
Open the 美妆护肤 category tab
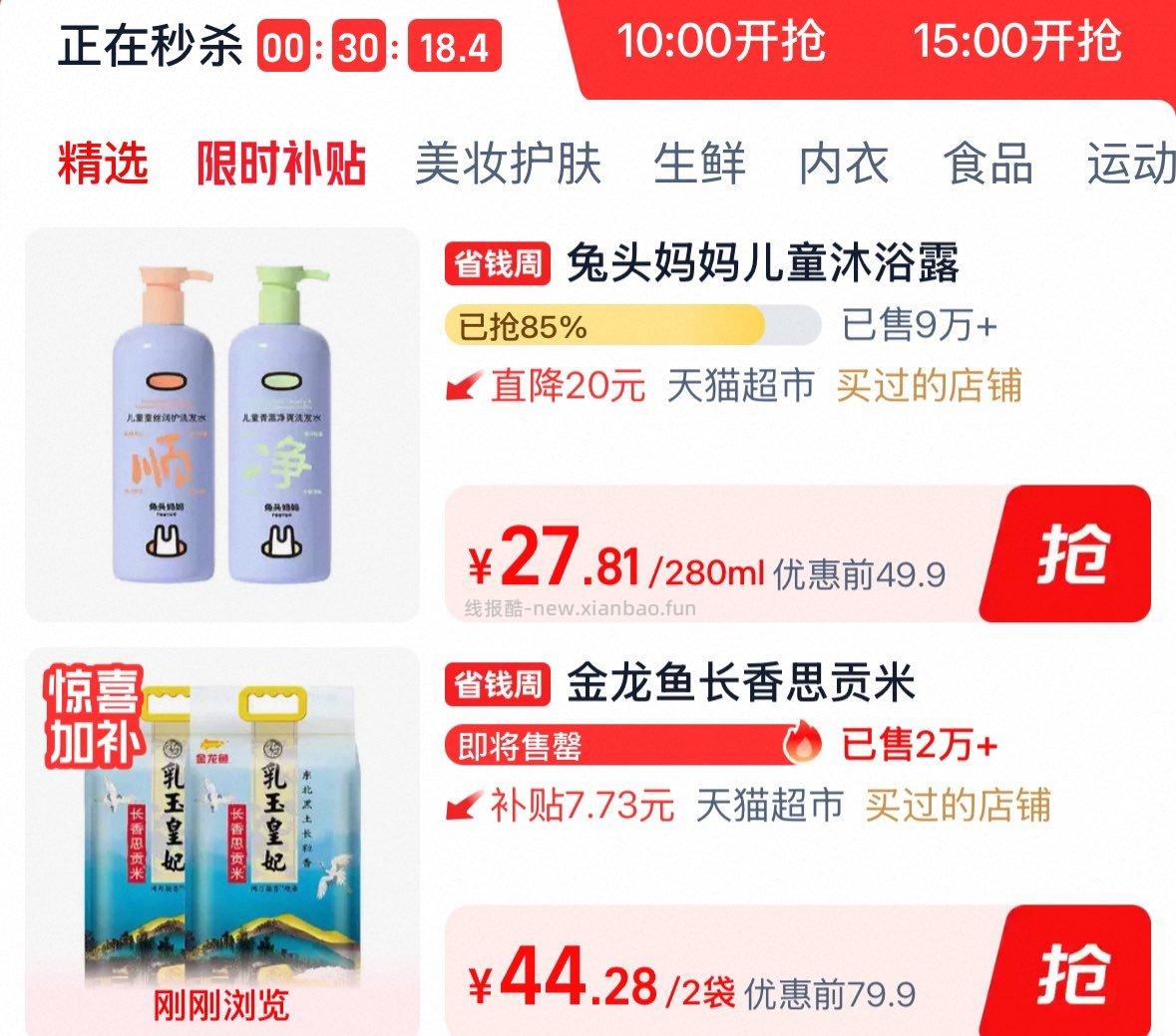[508, 164]
